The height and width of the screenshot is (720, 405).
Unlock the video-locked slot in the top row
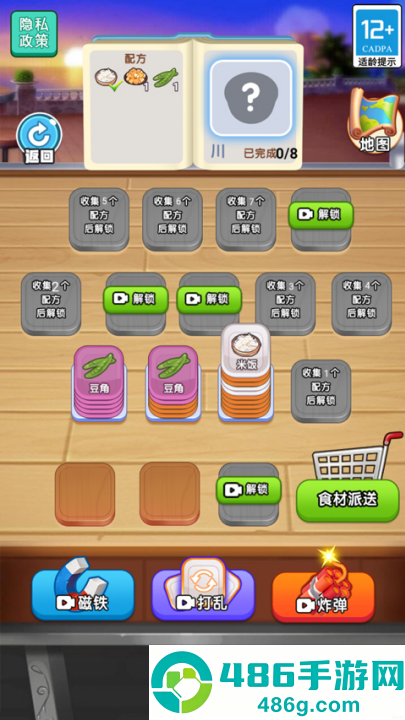coord(321,214)
